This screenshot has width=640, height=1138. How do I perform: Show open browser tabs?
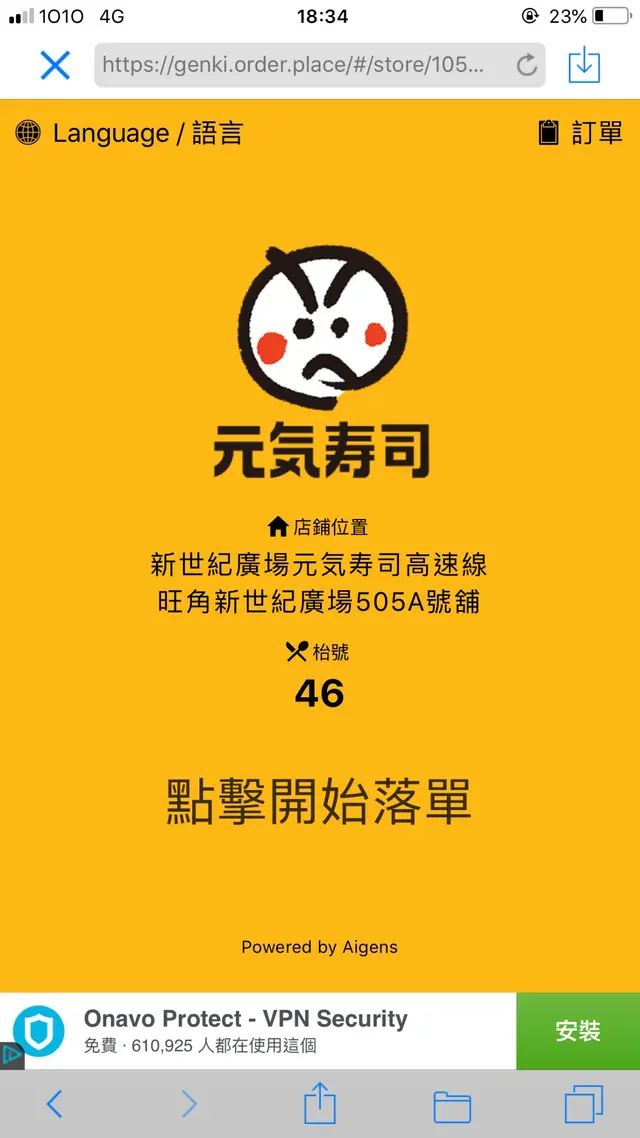584,1104
